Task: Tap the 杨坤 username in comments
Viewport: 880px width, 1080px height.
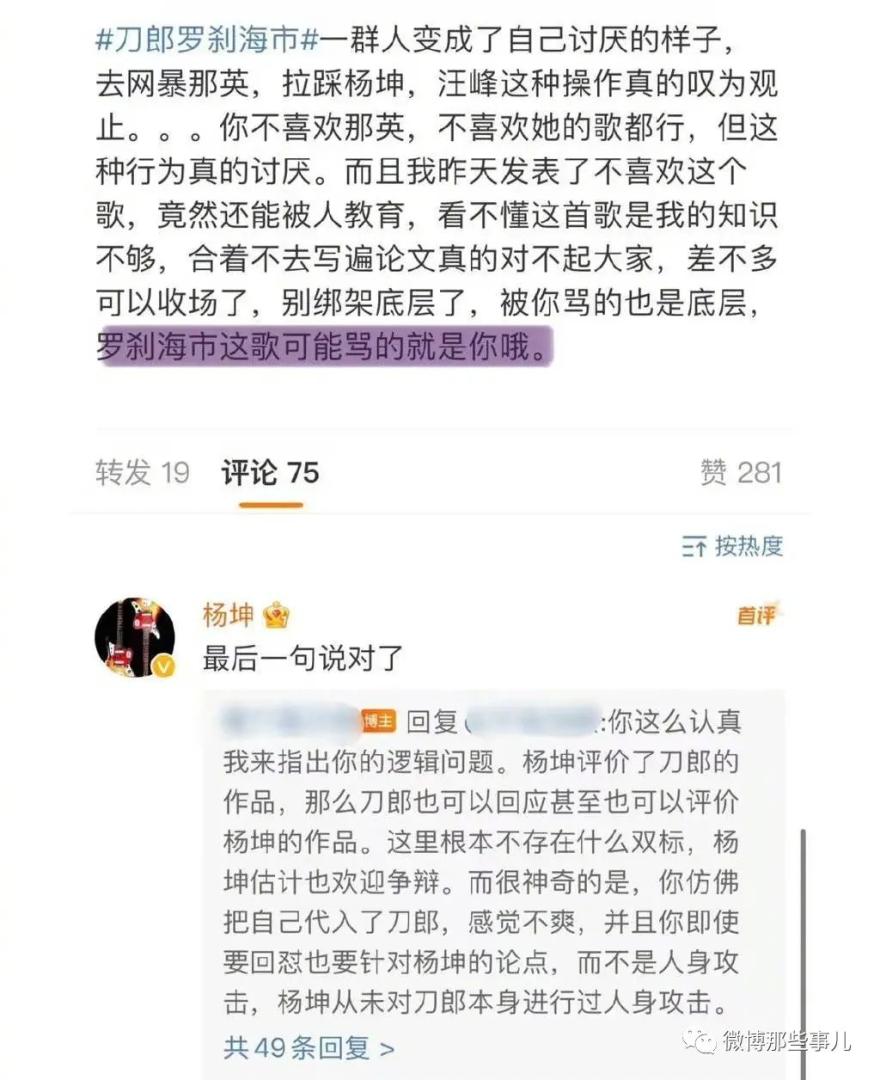Action: (229, 615)
